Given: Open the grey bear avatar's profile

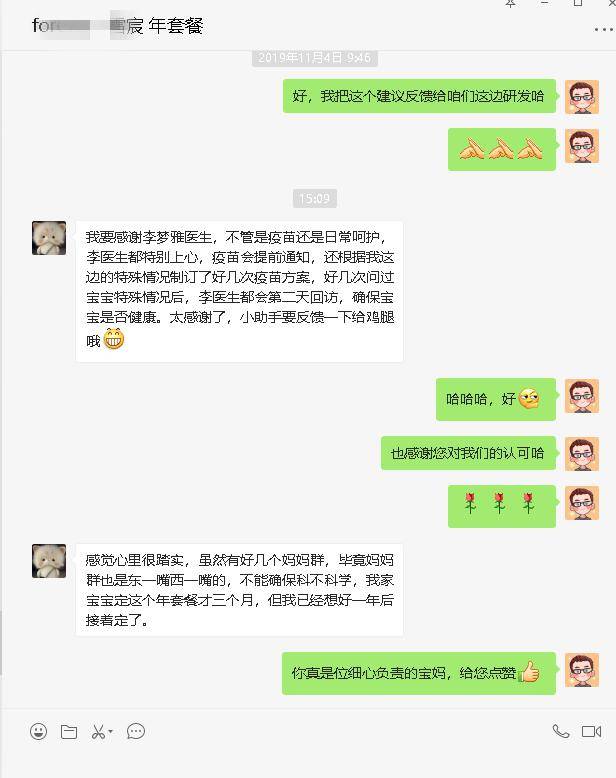Looking at the screenshot, I should [49, 238].
